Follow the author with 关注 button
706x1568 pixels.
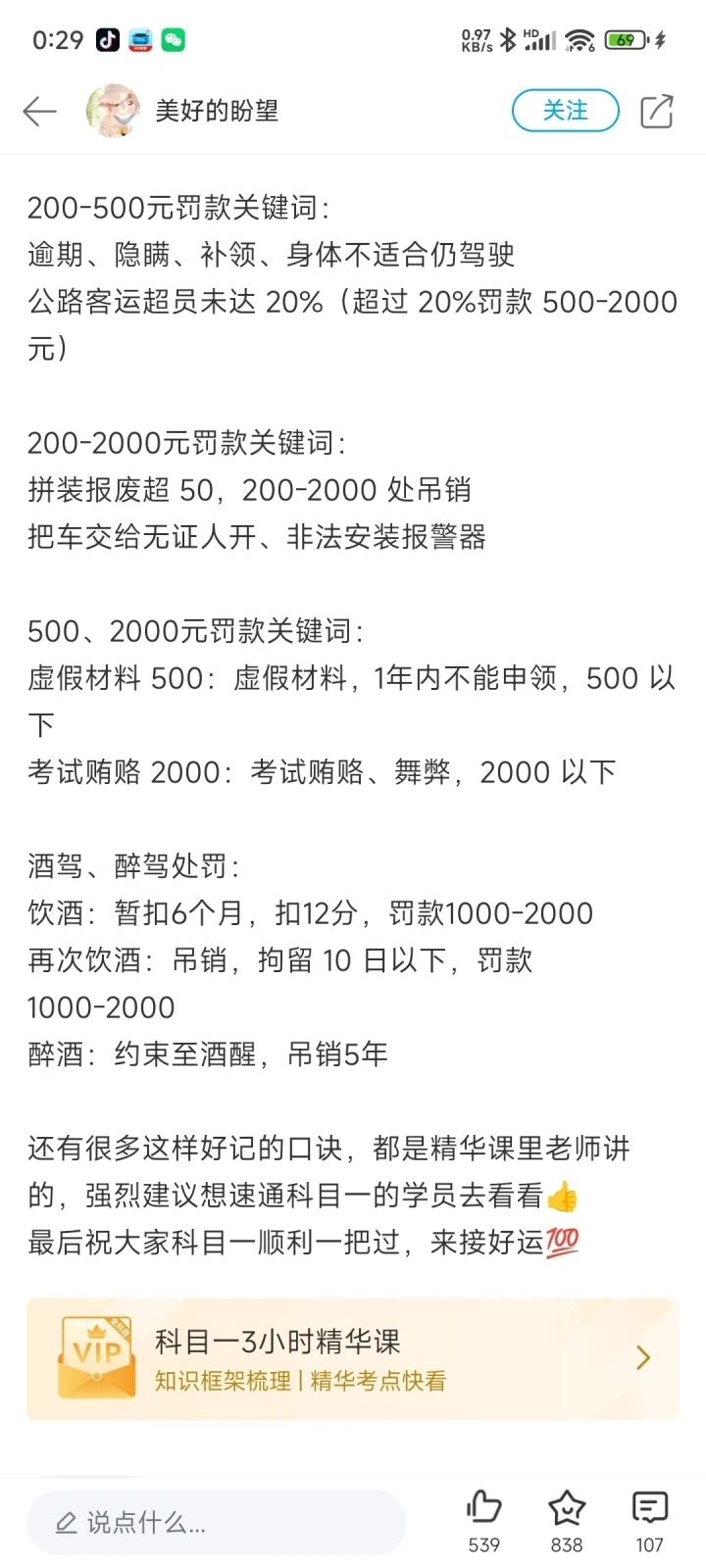click(566, 111)
